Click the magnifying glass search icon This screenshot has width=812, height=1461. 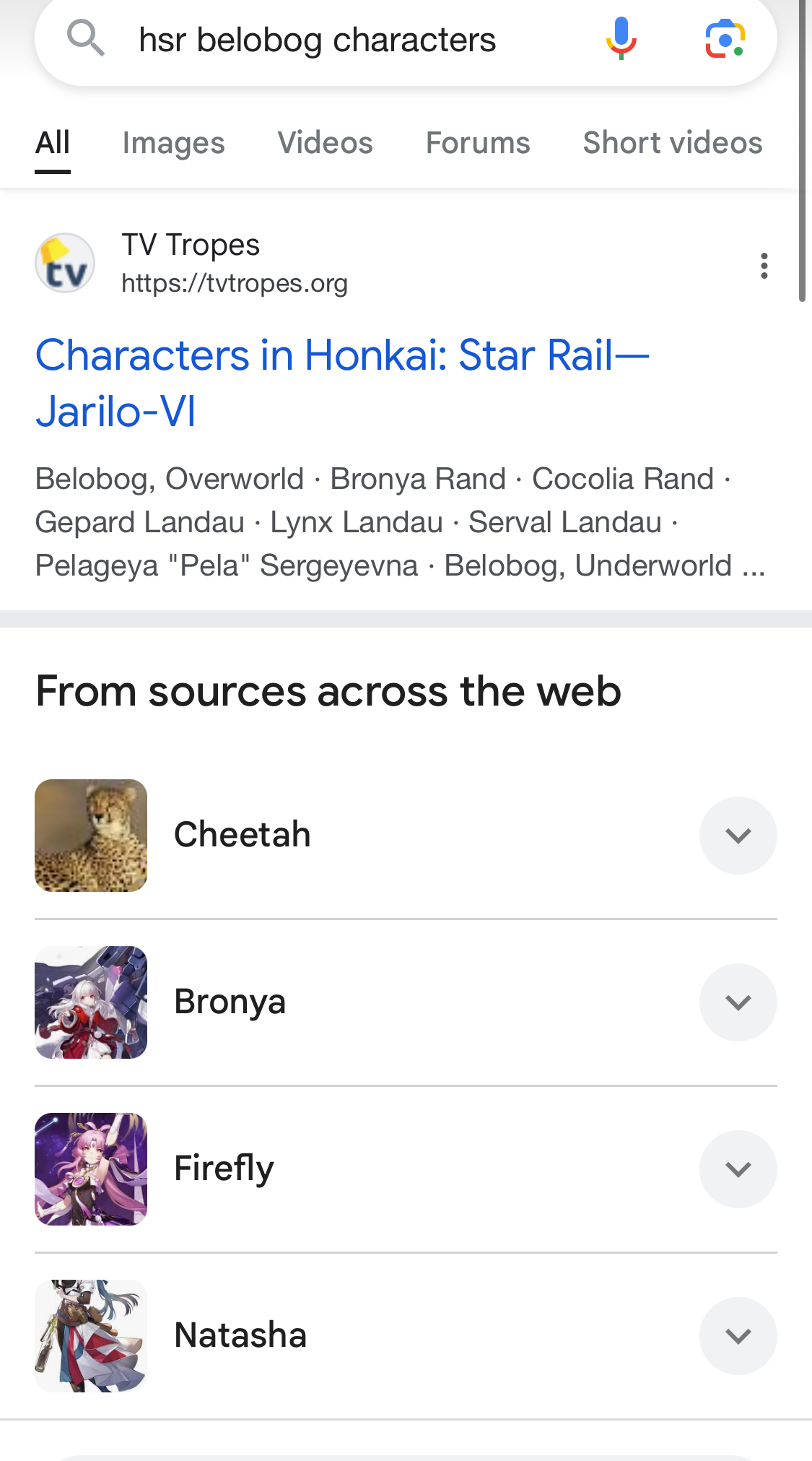pyautogui.click(x=87, y=40)
